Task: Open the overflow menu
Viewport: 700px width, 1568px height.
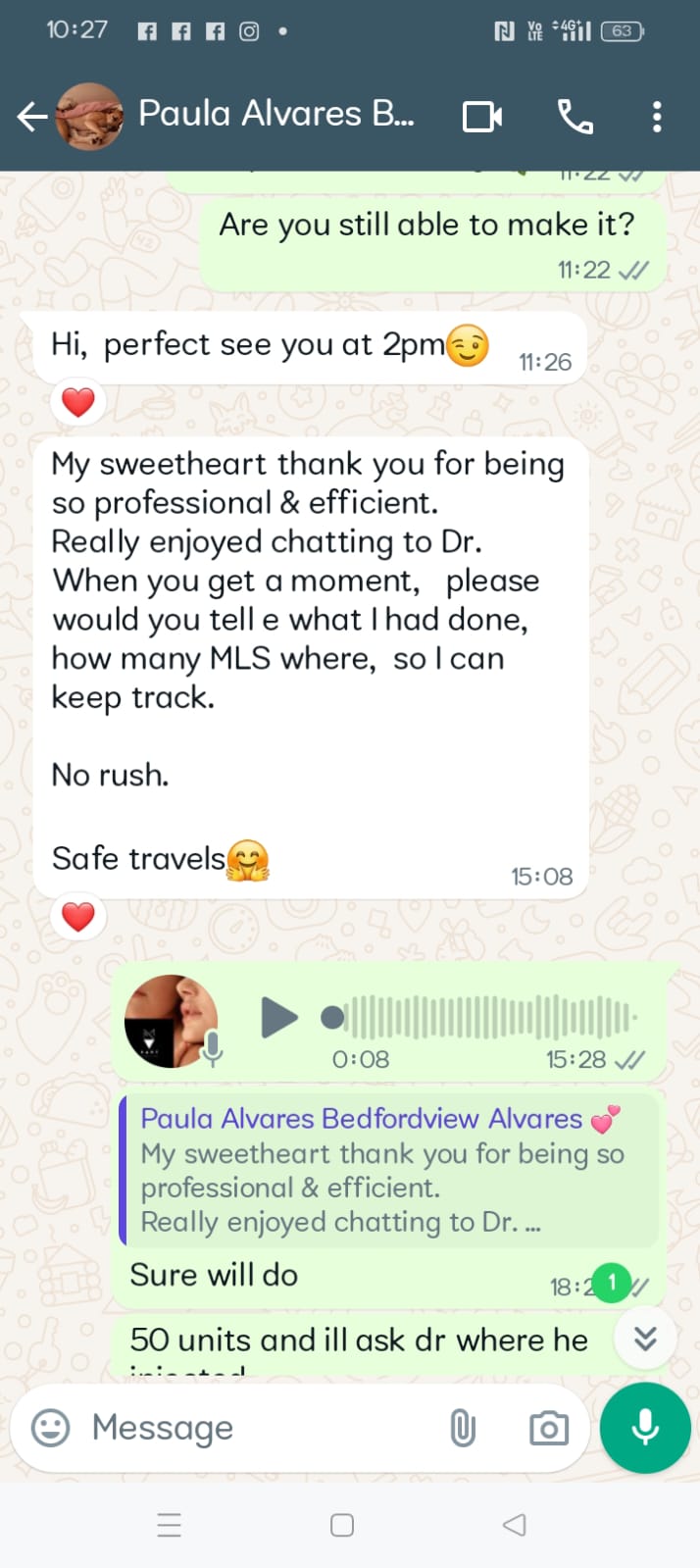Action: tap(657, 117)
